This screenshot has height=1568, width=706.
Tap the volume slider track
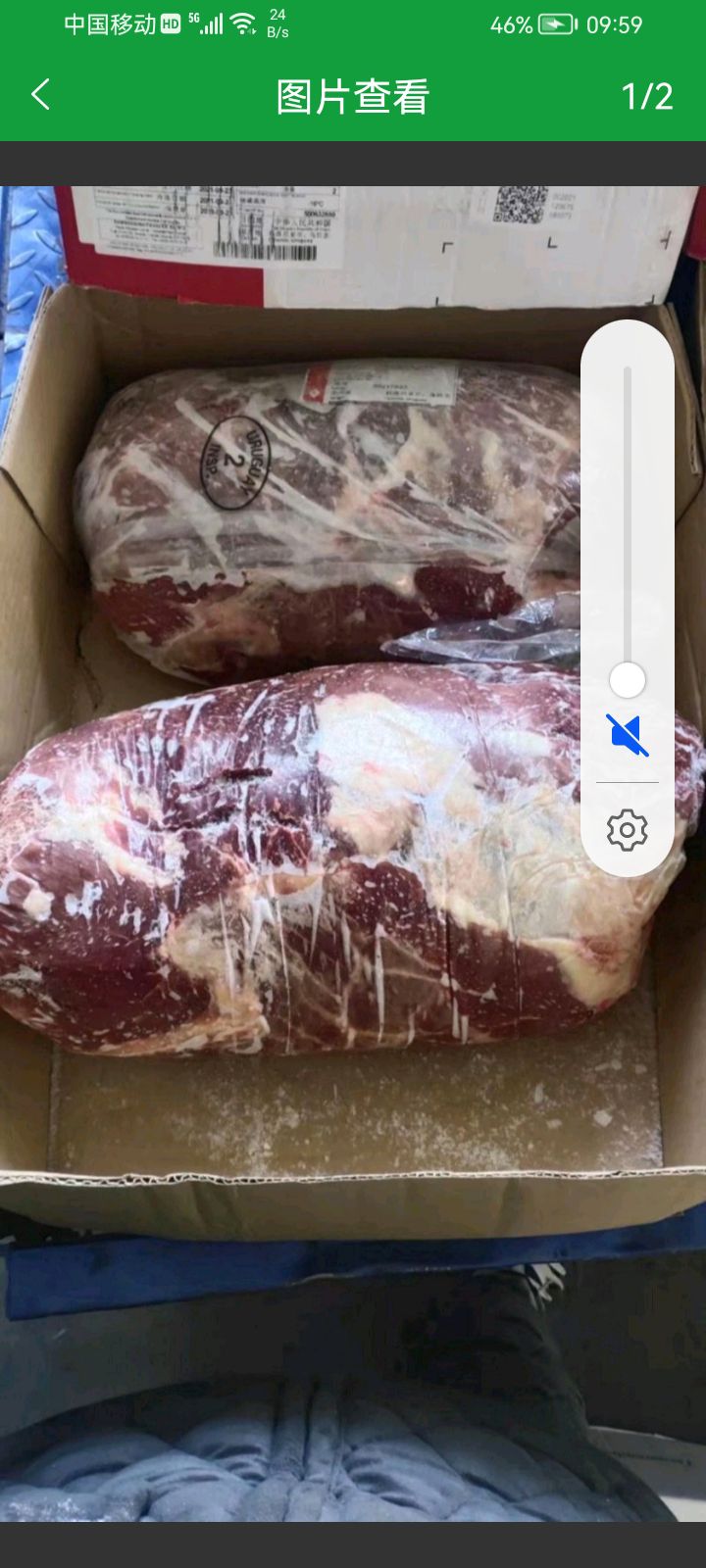(x=628, y=525)
